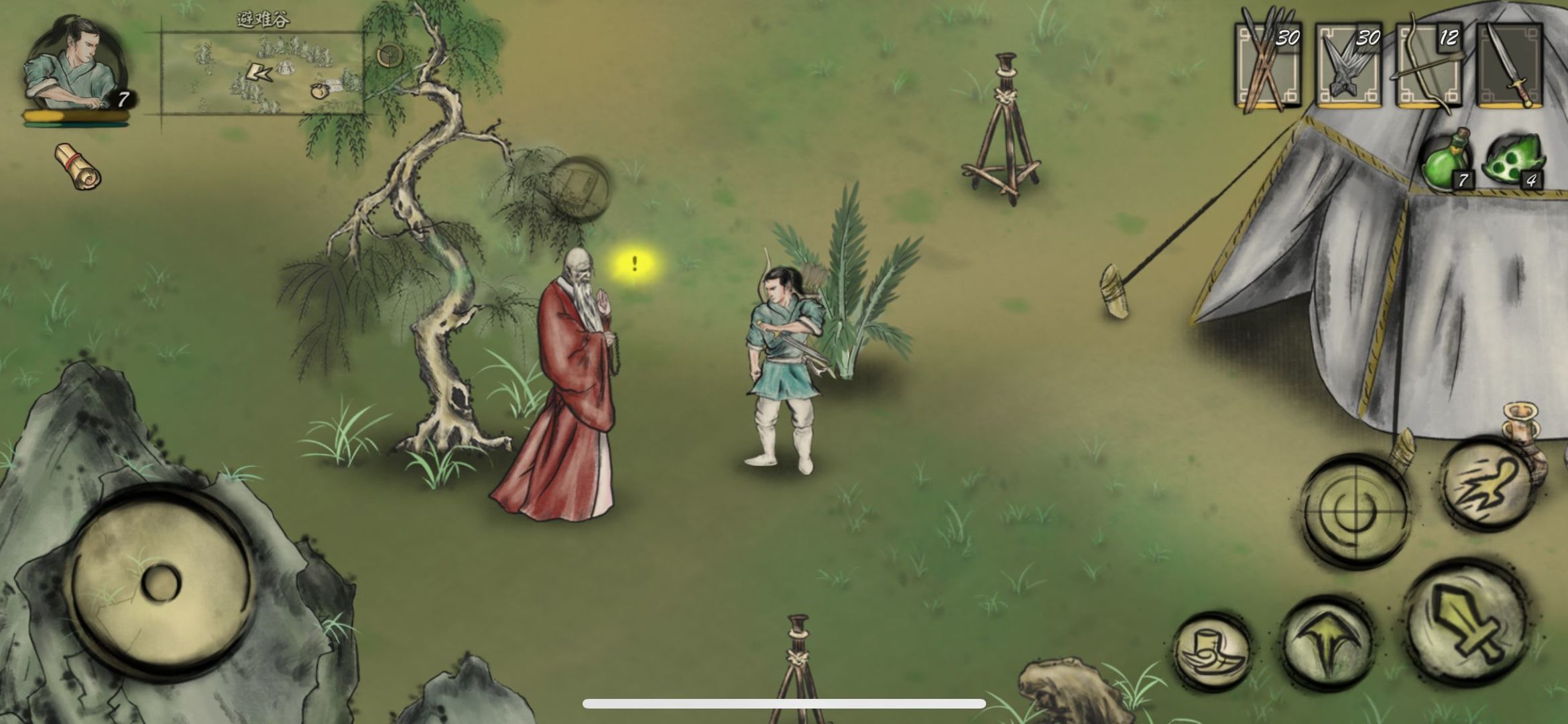Equip the bow weapon slot

point(1429,66)
